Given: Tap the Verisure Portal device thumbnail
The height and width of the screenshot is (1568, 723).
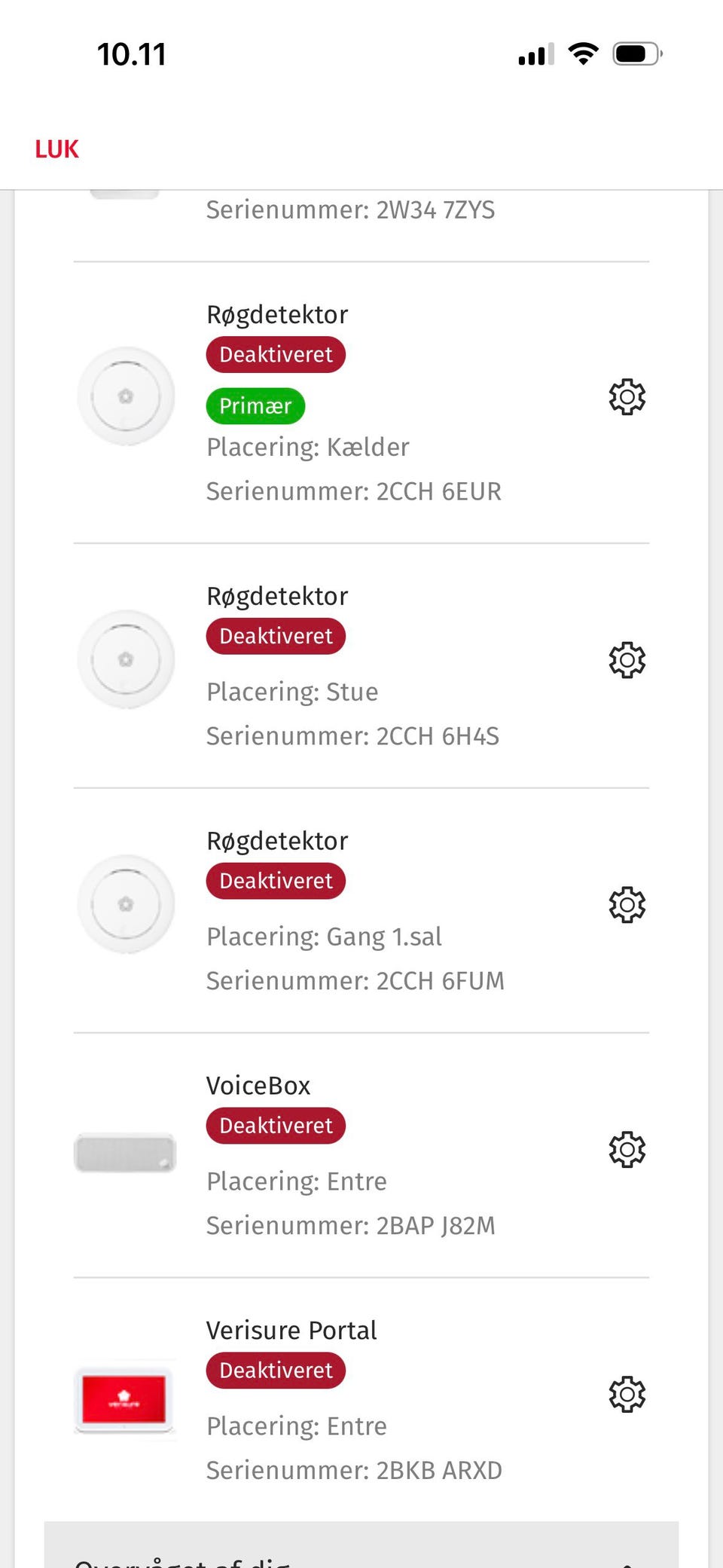Looking at the screenshot, I should coord(125,1400).
